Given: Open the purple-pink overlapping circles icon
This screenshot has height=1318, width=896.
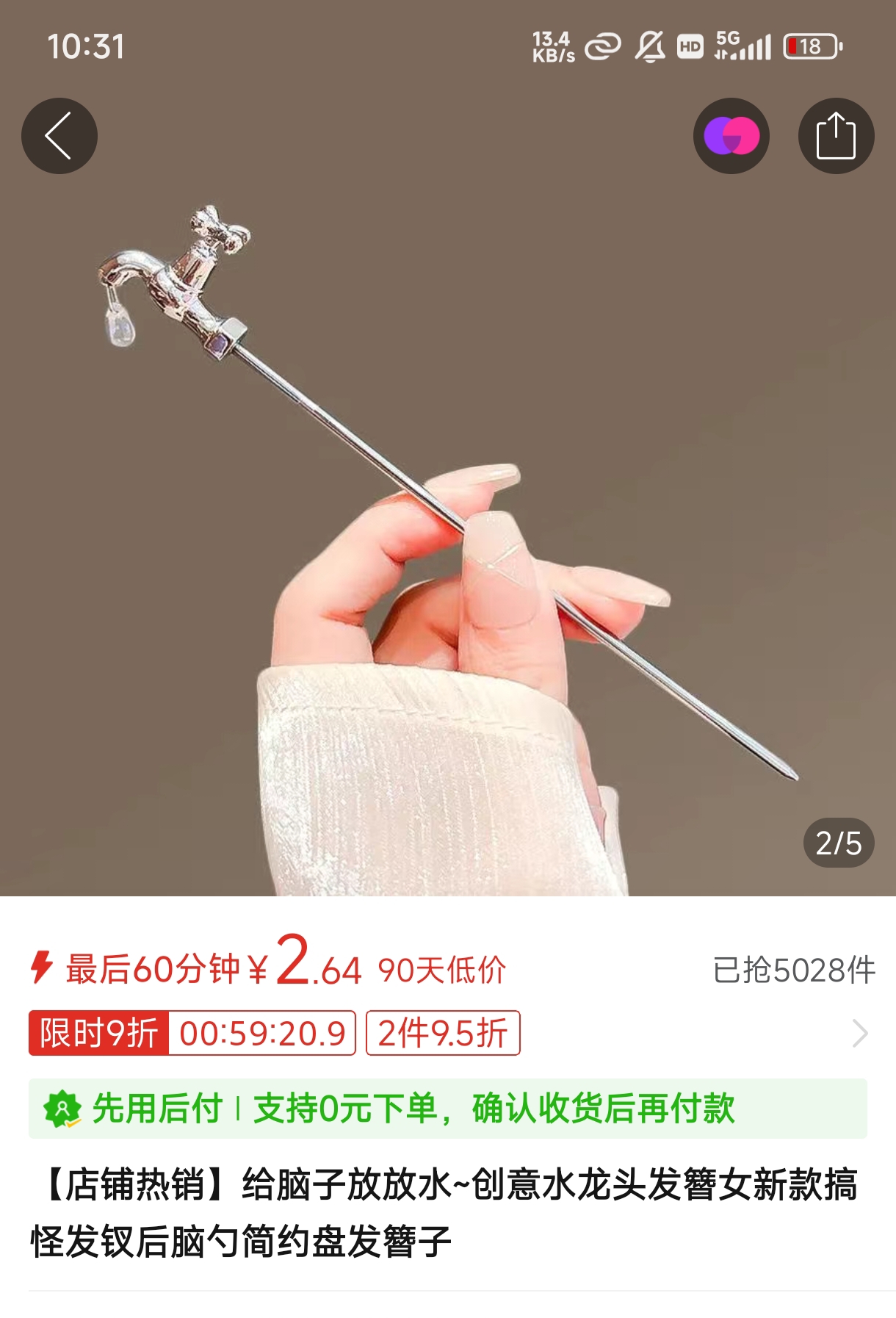Looking at the screenshot, I should point(731,136).
